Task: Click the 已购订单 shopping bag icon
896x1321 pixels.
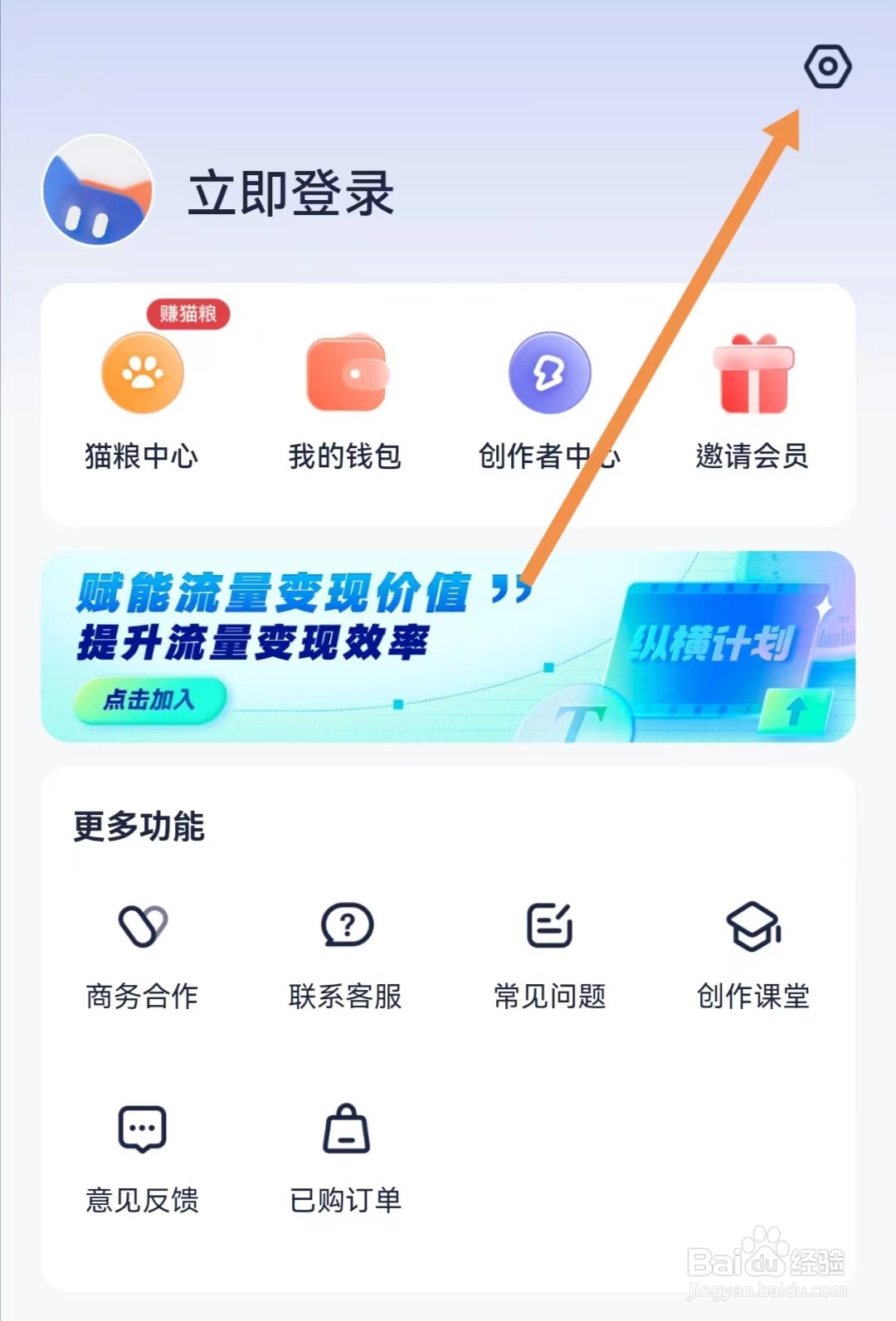Action: [x=347, y=1128]
